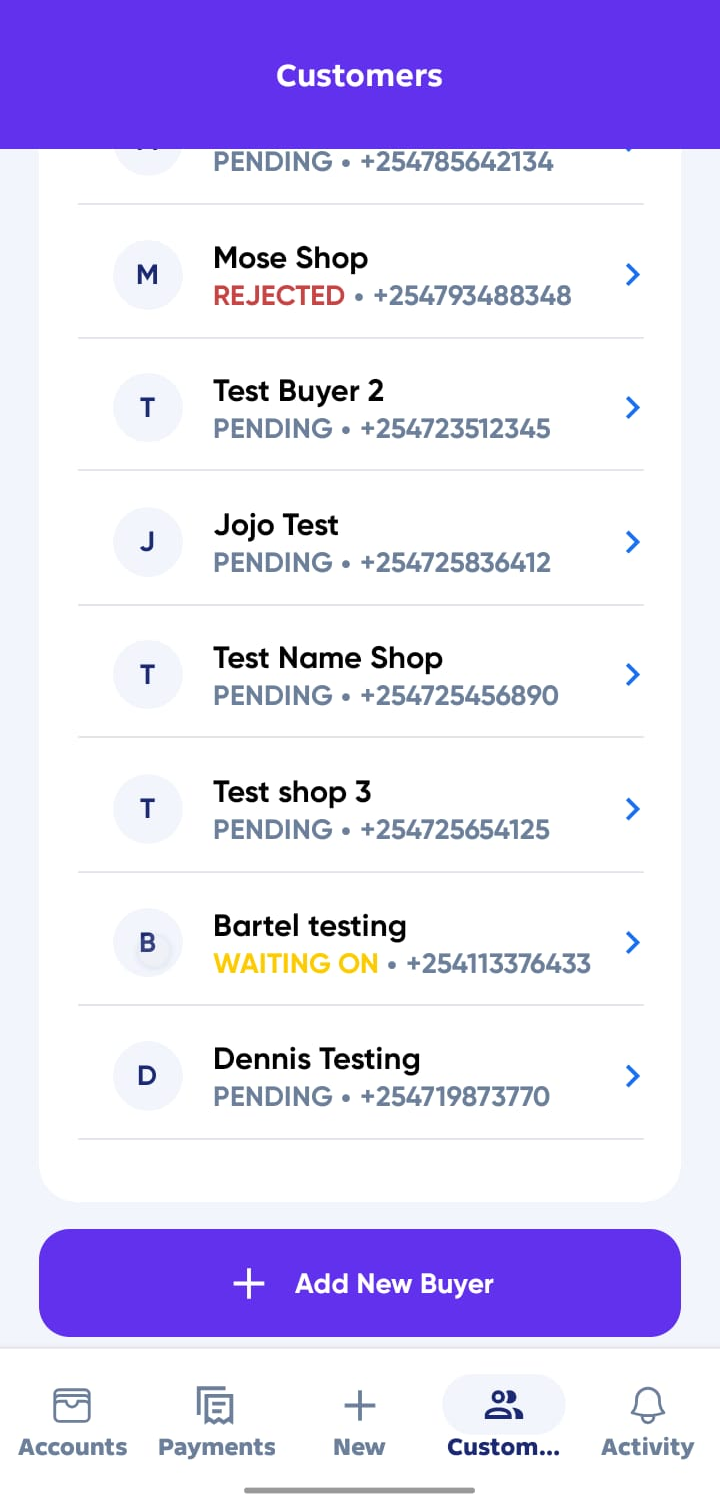Tap phone number +254793488348
Viewport: 720px width, 1505px height.
tap(471, 296)
